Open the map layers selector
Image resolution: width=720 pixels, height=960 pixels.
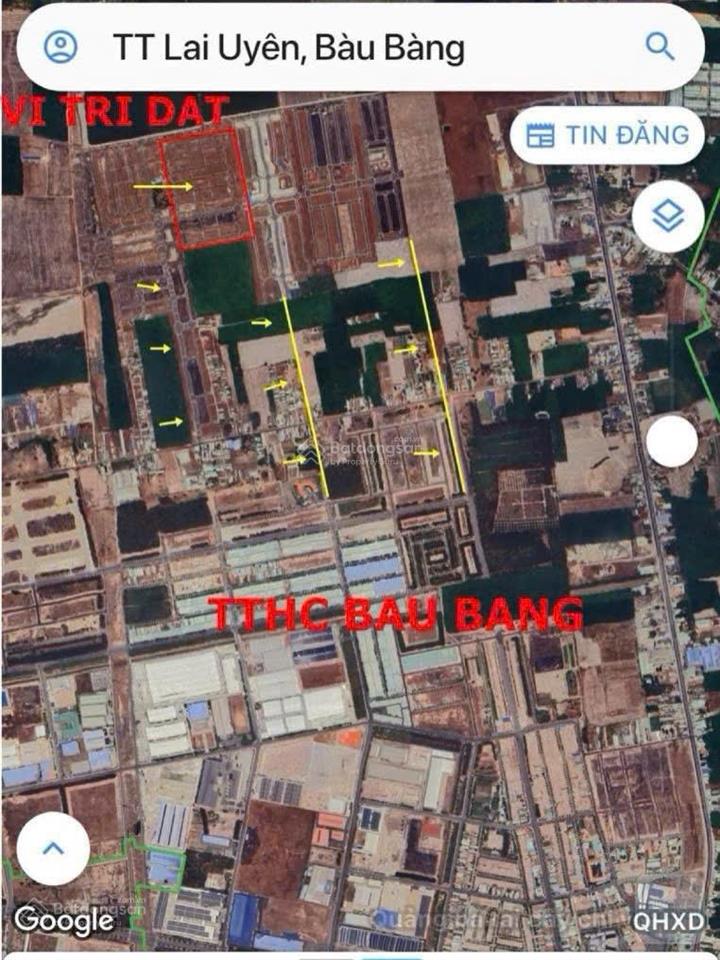[667, 215]
